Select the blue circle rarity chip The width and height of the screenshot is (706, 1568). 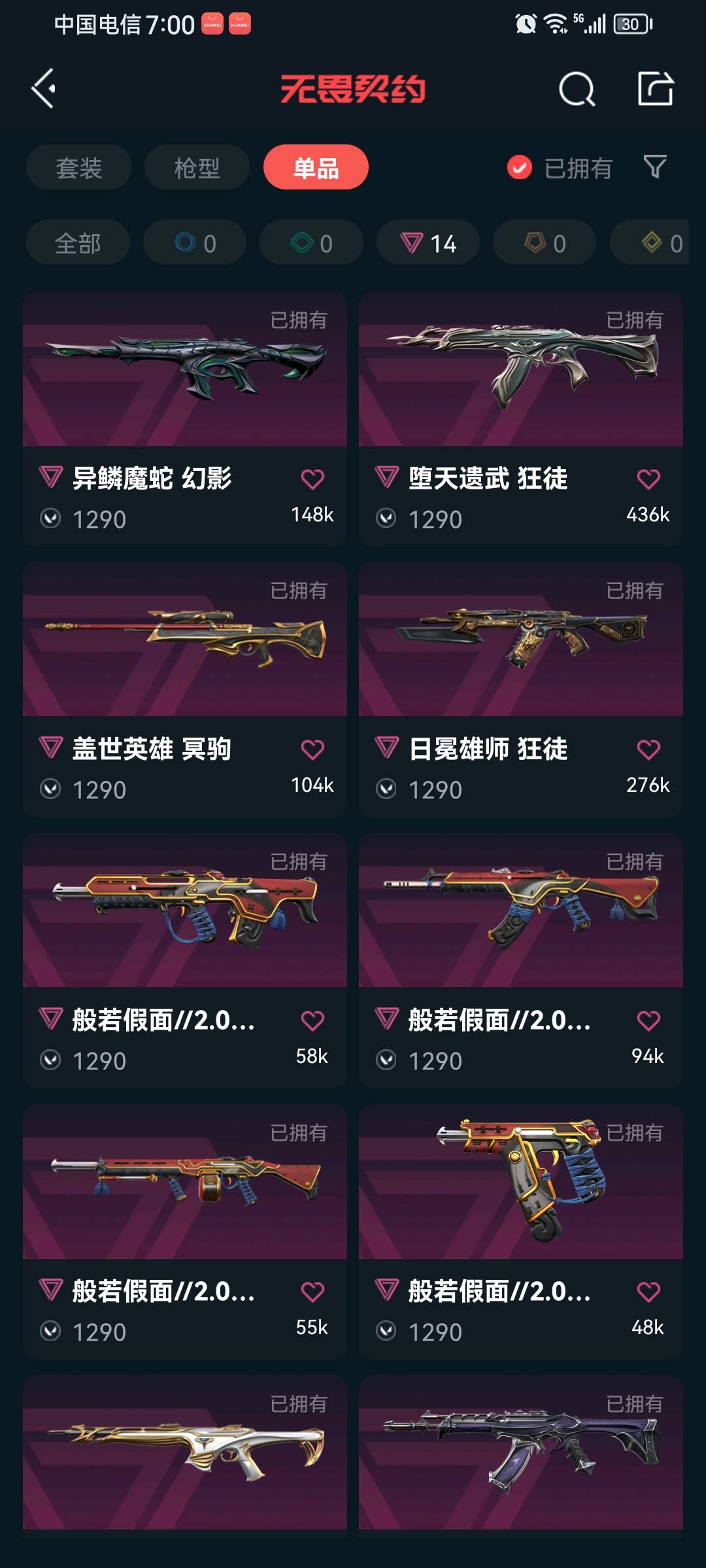click(x=195, y=243)
